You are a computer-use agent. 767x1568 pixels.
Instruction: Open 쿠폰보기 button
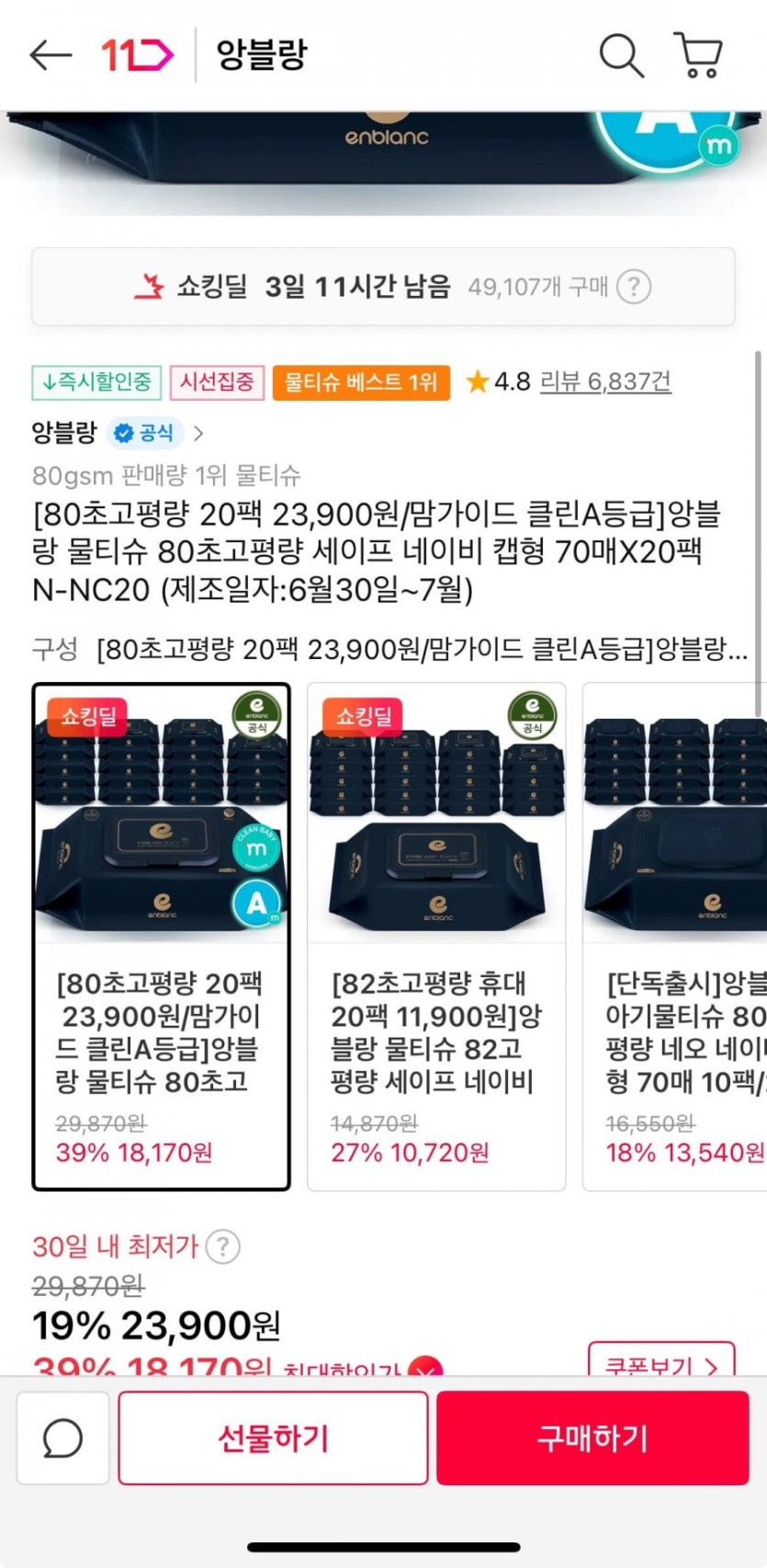[661, 1360]
